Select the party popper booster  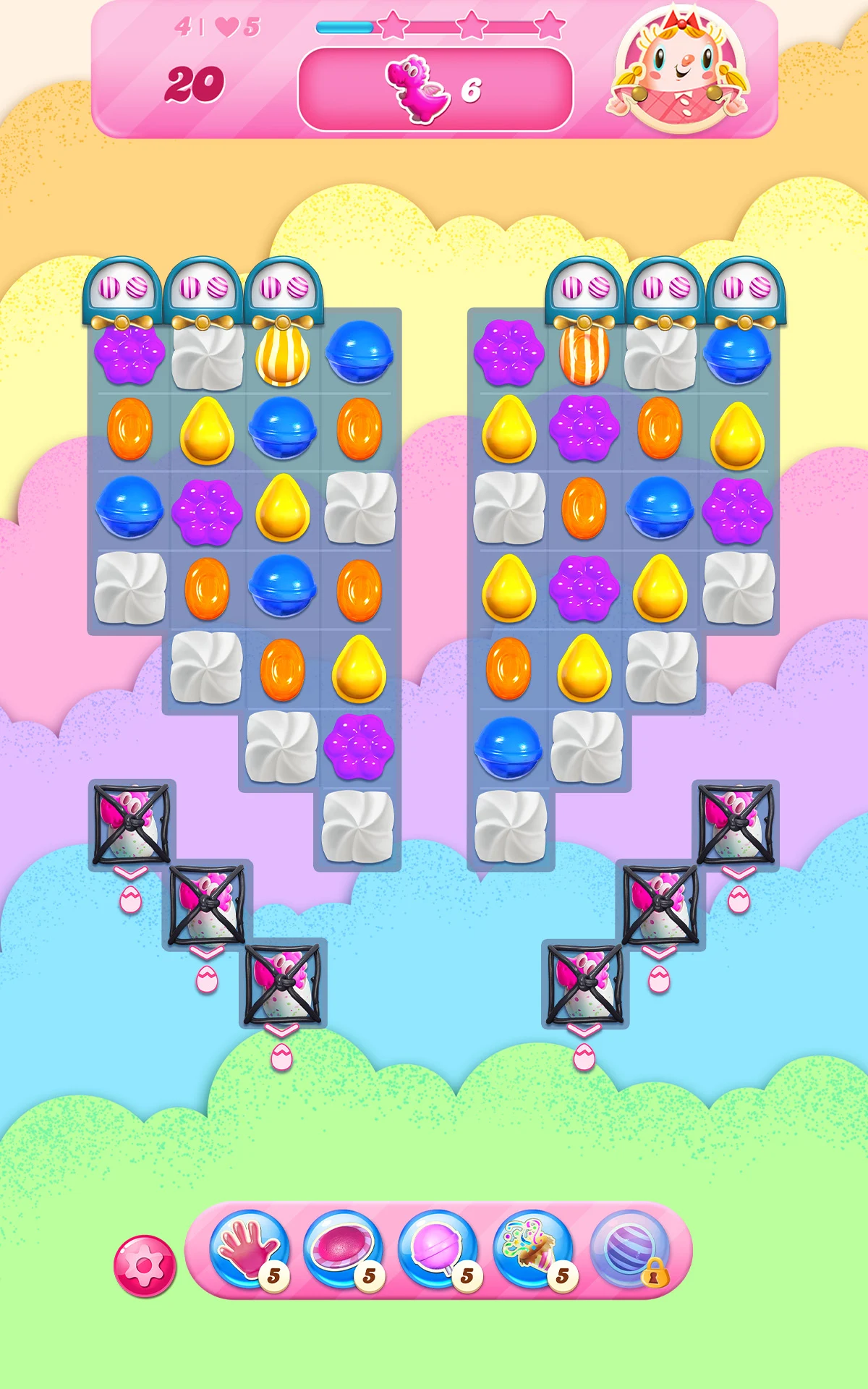coord(534,1249)
